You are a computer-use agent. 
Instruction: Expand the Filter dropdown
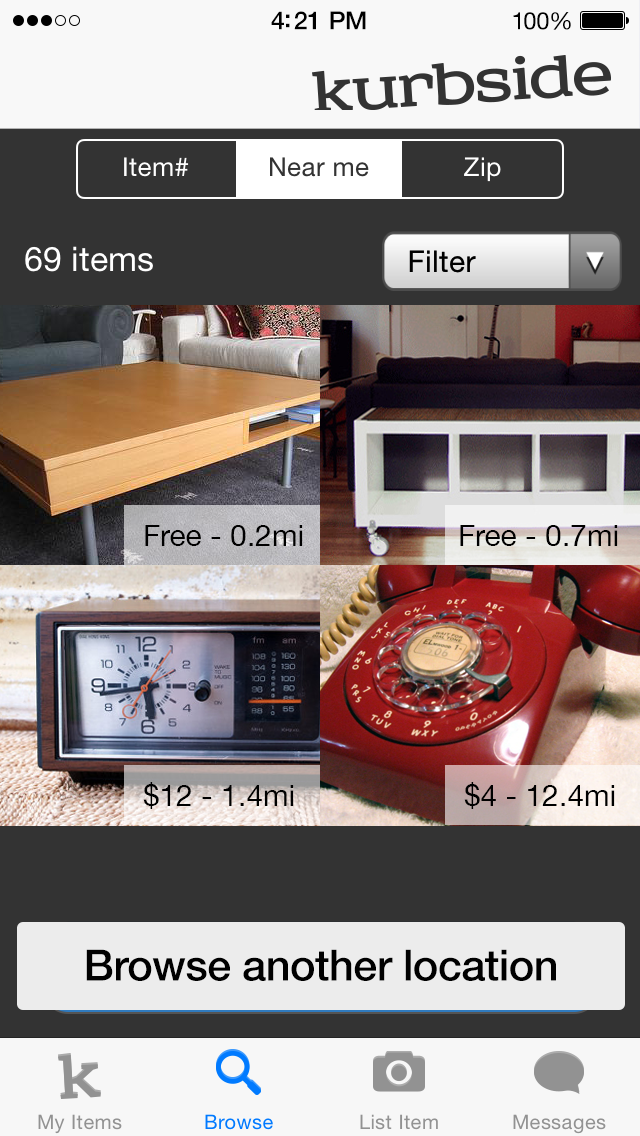[502, 261]
